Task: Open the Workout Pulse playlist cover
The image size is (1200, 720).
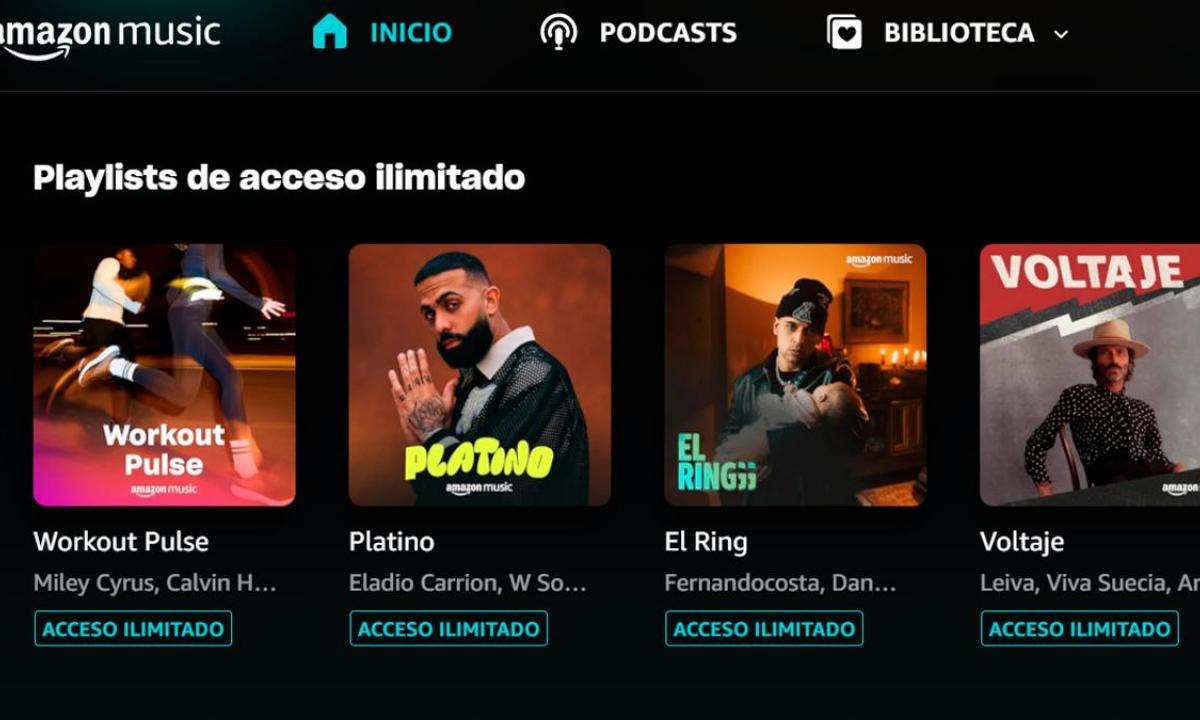Action: pyautogui.click(x=164, y=375)
